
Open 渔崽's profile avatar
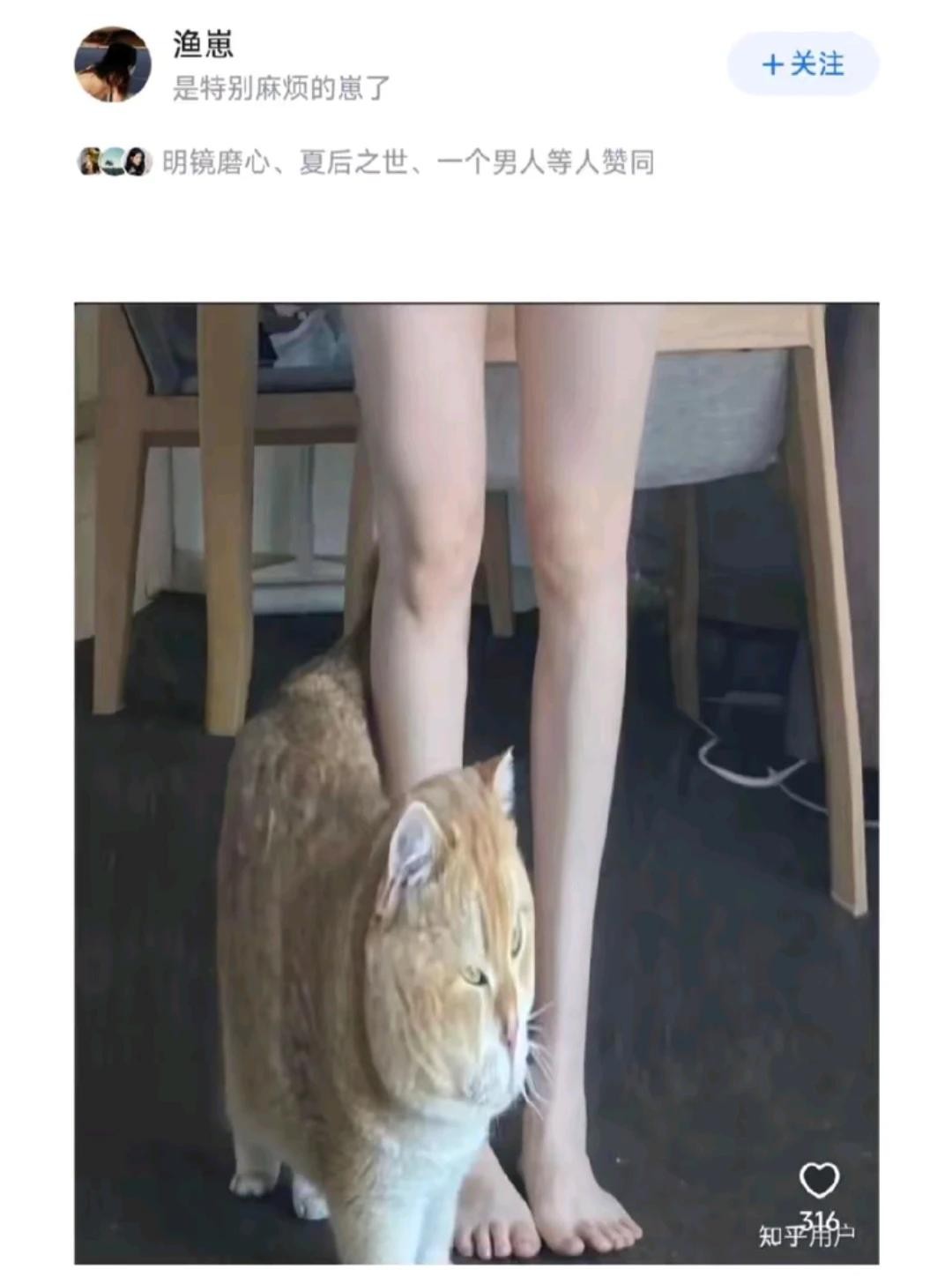pyautogui.click(x=112, y=64)
